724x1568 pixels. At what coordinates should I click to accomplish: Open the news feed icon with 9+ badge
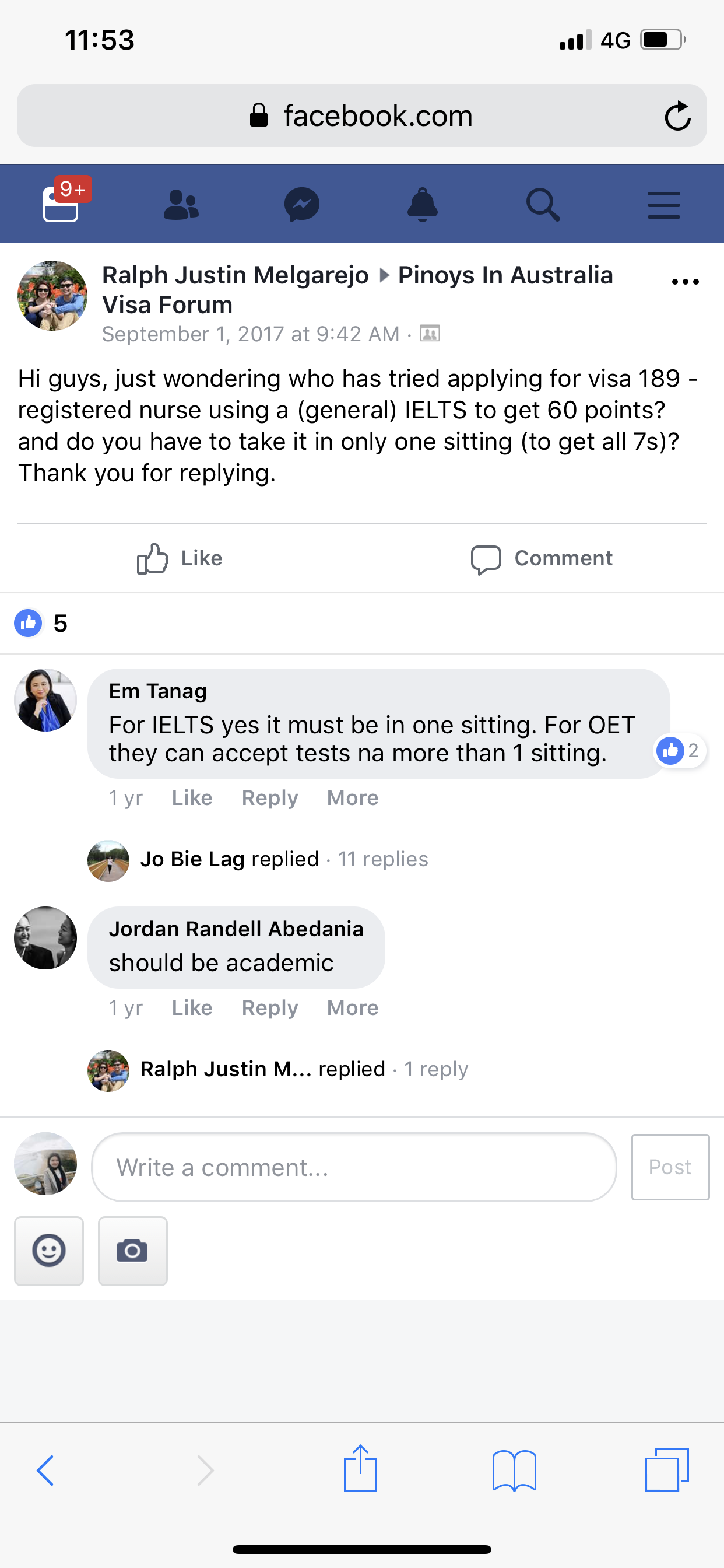[x=61, y=204]
